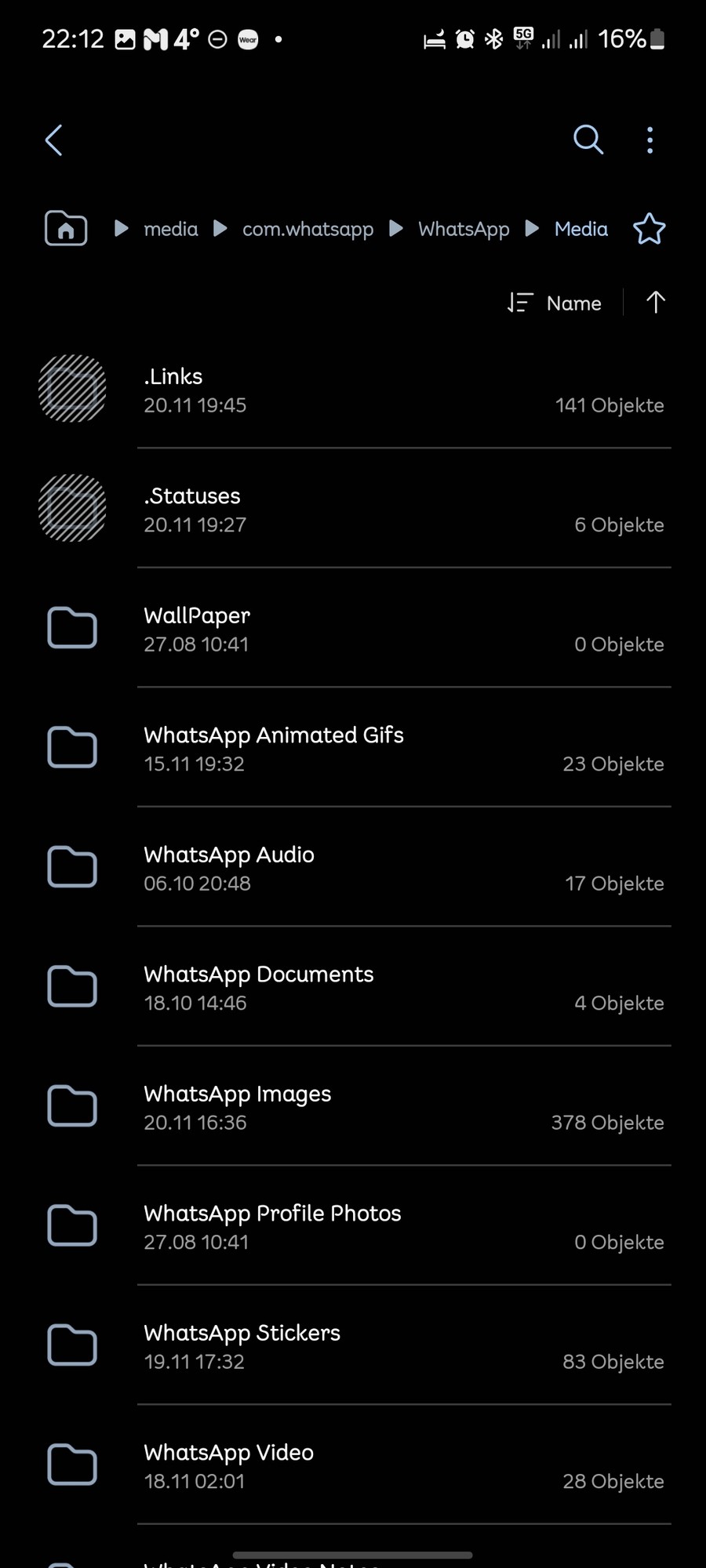This screenshot has width=706, height=1568.
Task: Change sort criterion from Name
Action: [555, 303]
